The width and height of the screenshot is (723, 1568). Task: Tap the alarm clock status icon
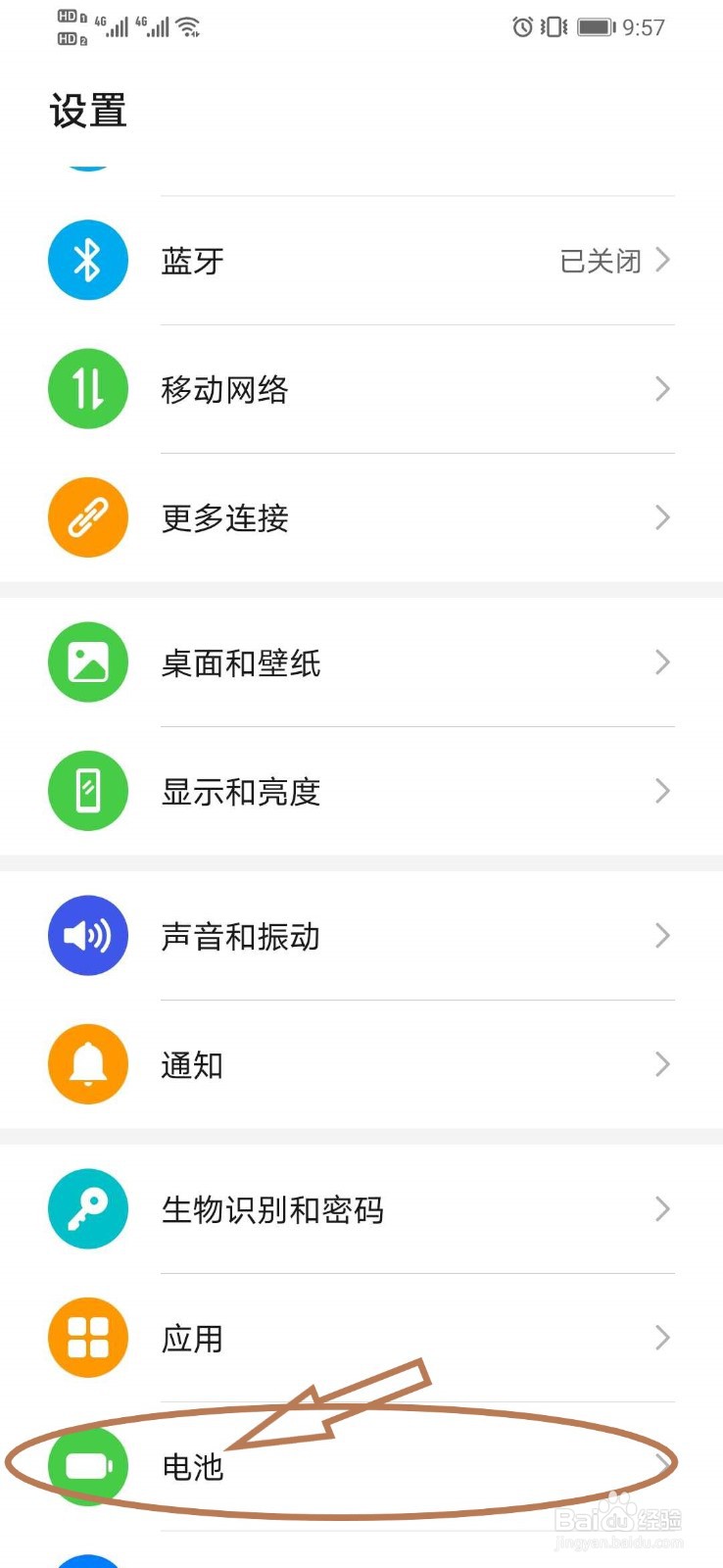point(522,26)
